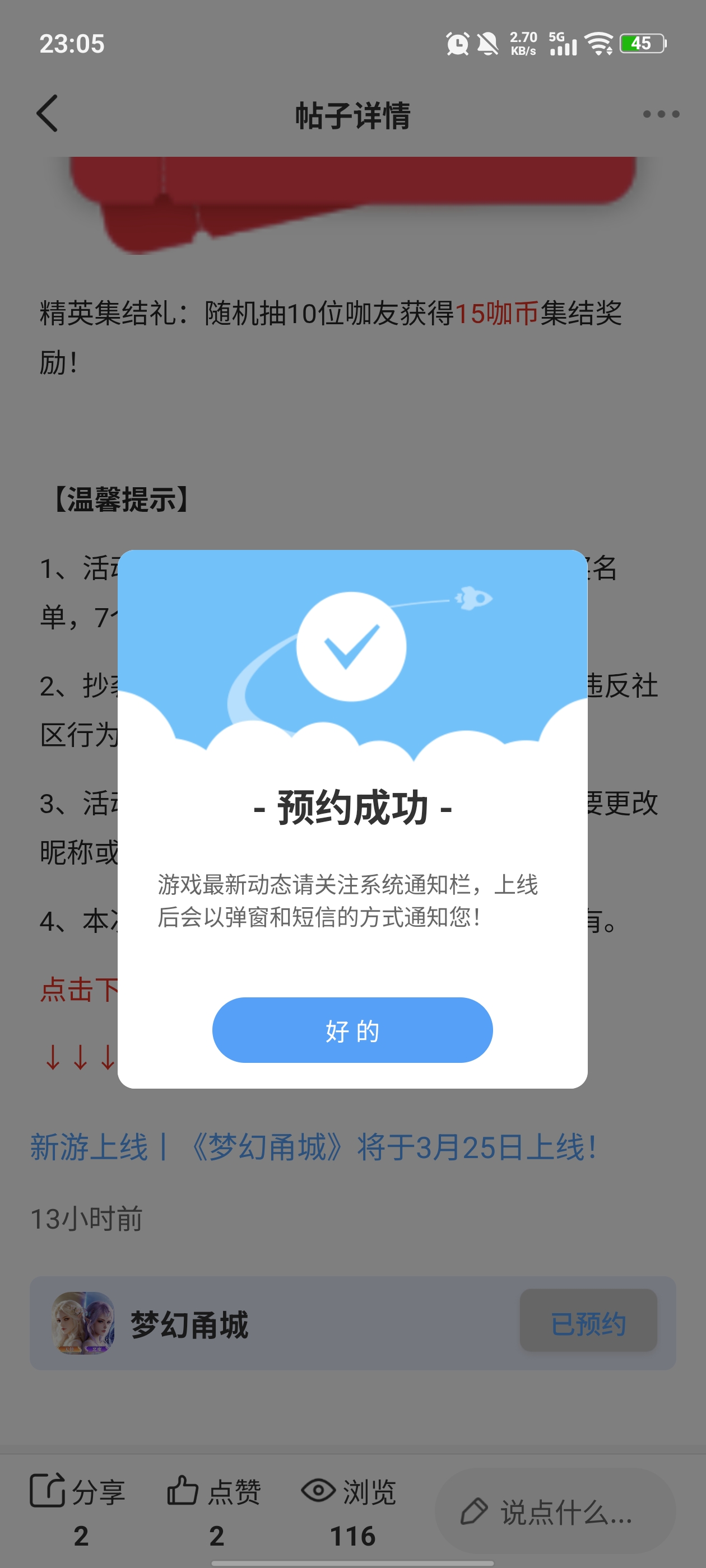Open the three-dot overflow menu
This screenshot has width=706, height=1568.
[x=661, y=114]
